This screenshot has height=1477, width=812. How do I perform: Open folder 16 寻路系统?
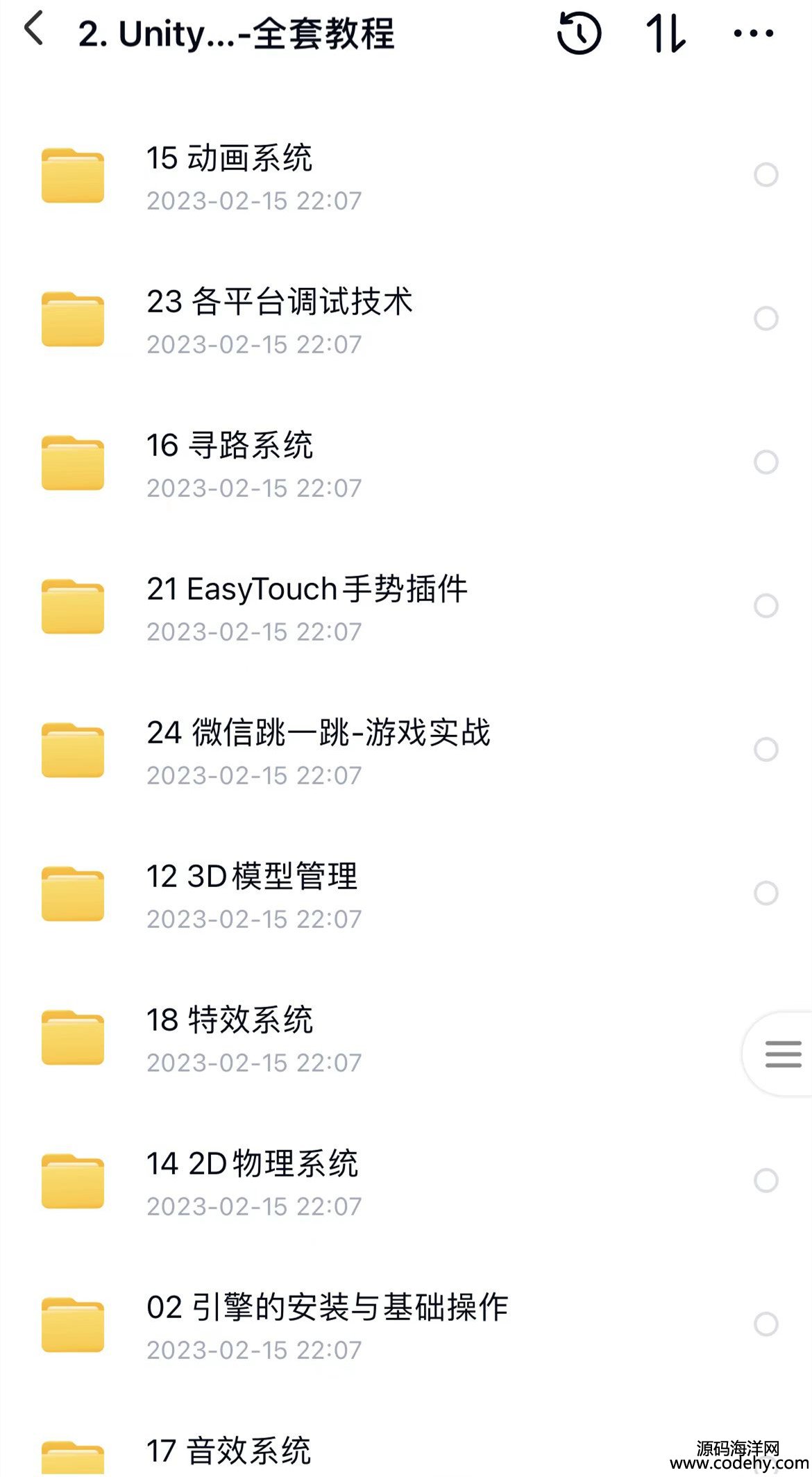click(406, 464)
